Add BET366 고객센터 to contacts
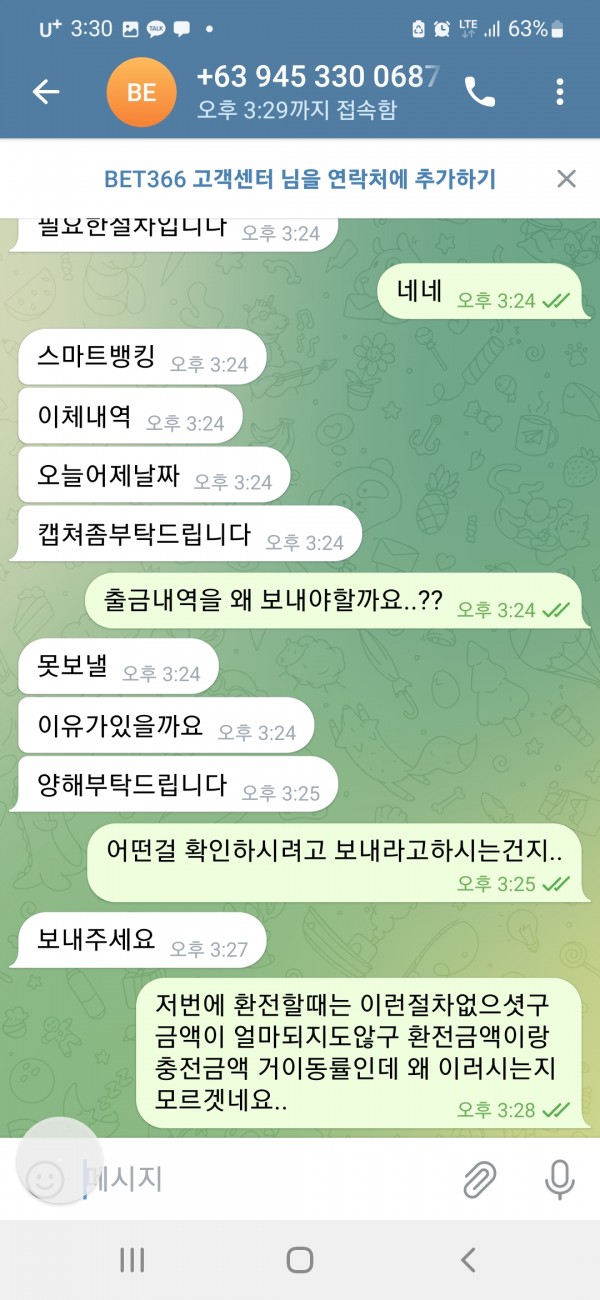600x1300 pixels. pyautogui.click(x=300, y=179)
